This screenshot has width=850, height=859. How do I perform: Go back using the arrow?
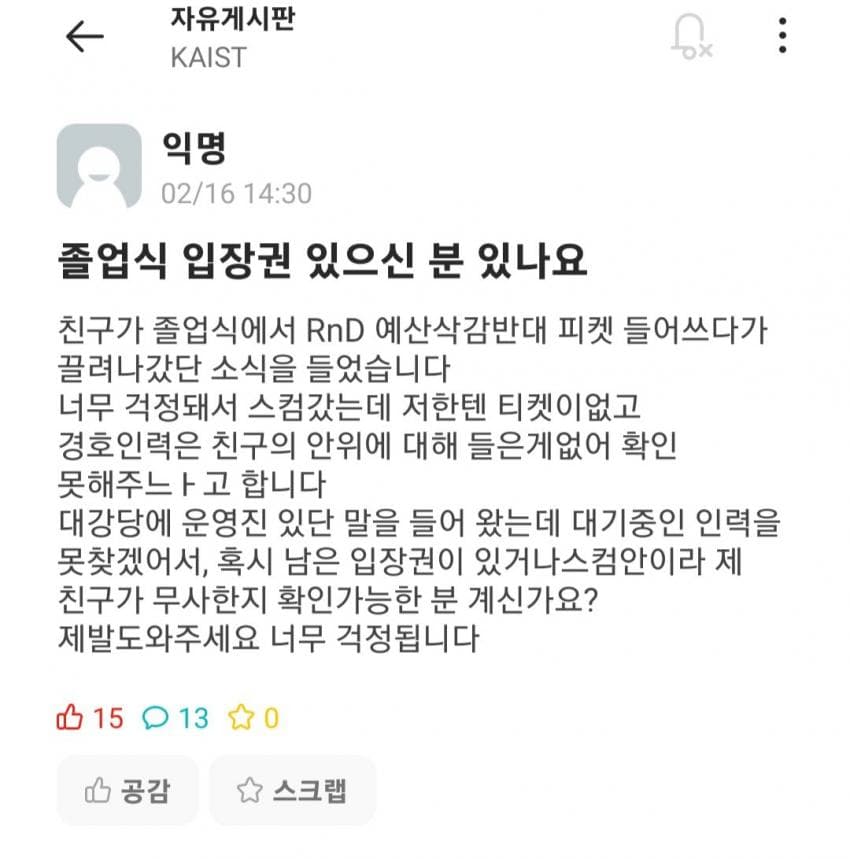[x=85, y=37]
